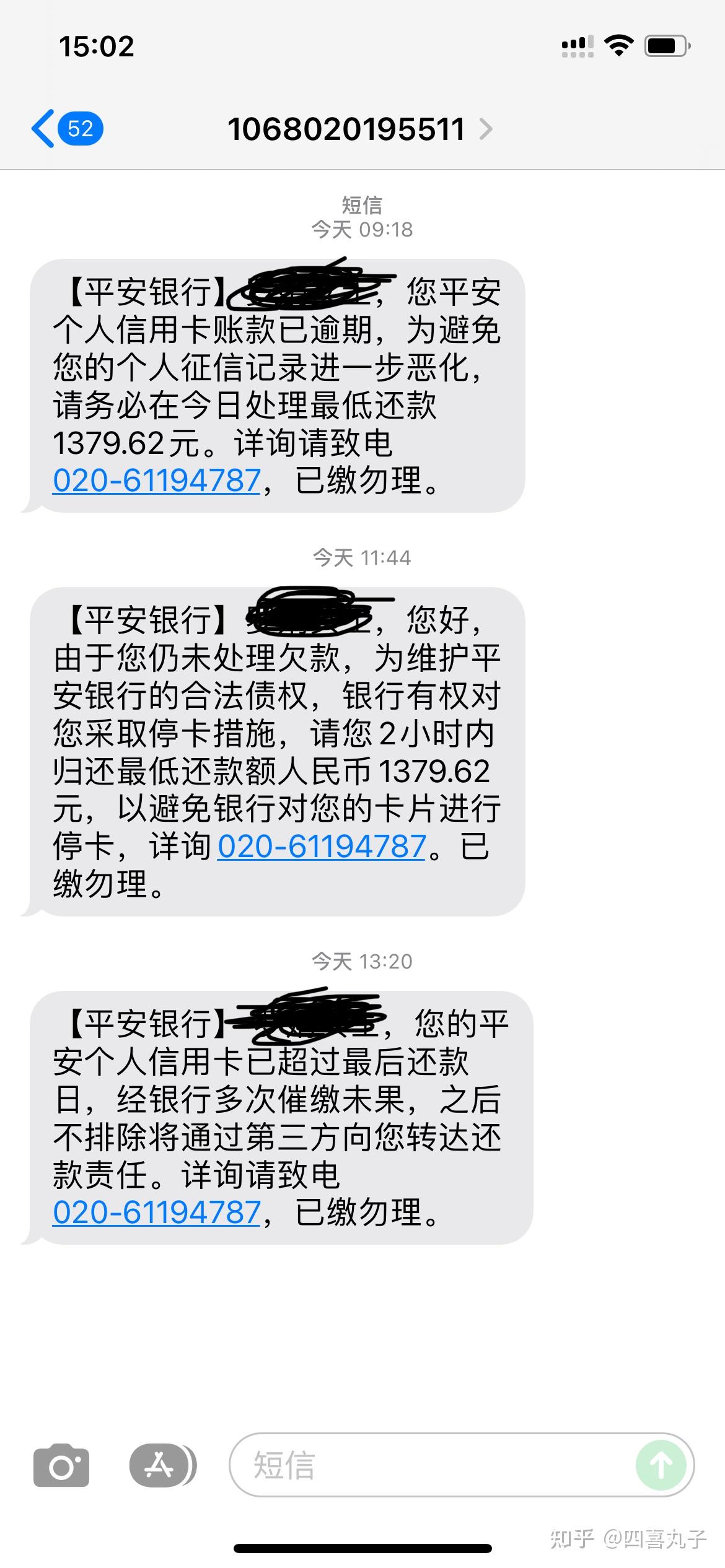Go back to the messages list
The image size is (725, 1568).
click(65, 129)
